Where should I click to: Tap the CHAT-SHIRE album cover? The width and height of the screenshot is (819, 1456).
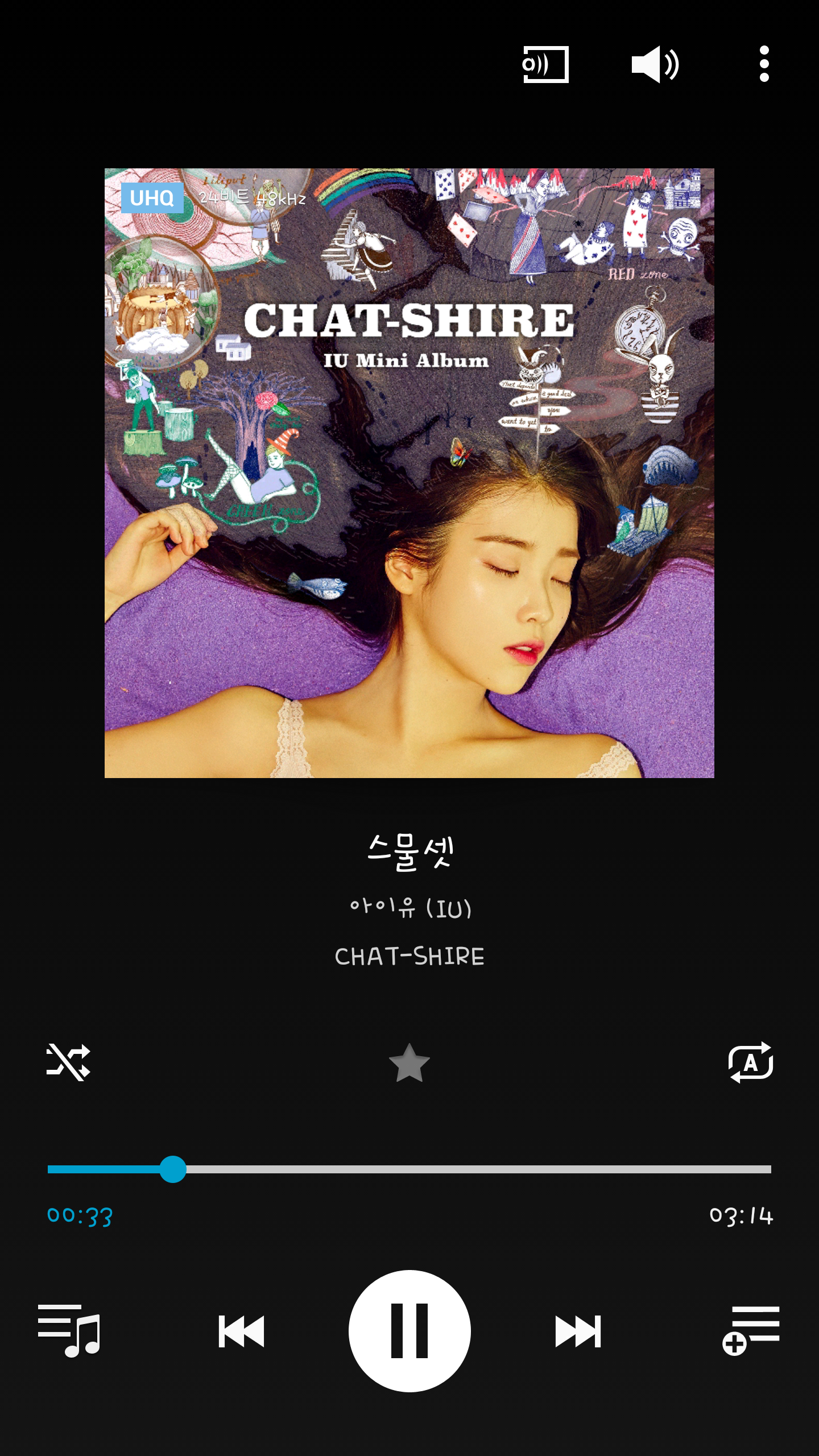tap(409, 473)
